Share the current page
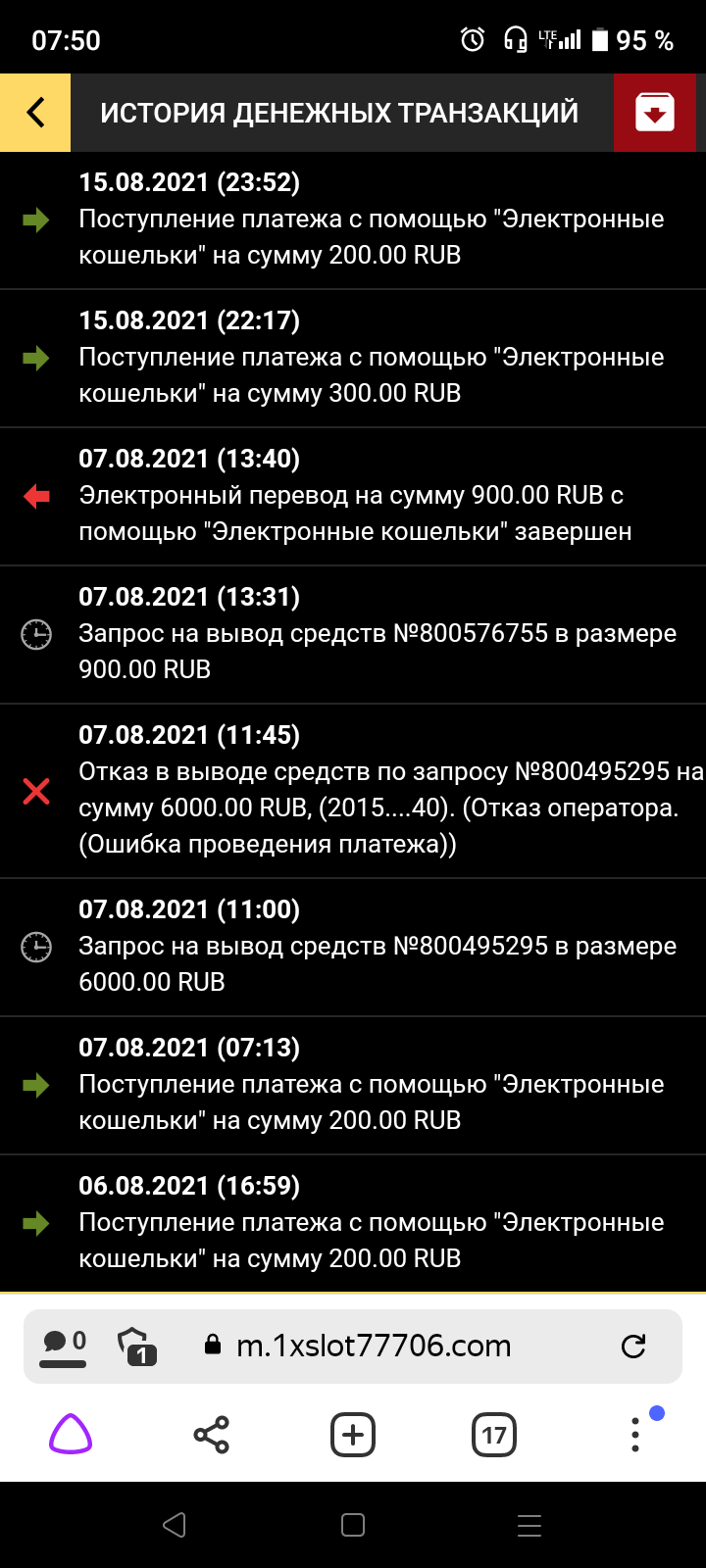Image resolution: width=706 pixels, height=1568 pixels. [x=212, y=1436]
